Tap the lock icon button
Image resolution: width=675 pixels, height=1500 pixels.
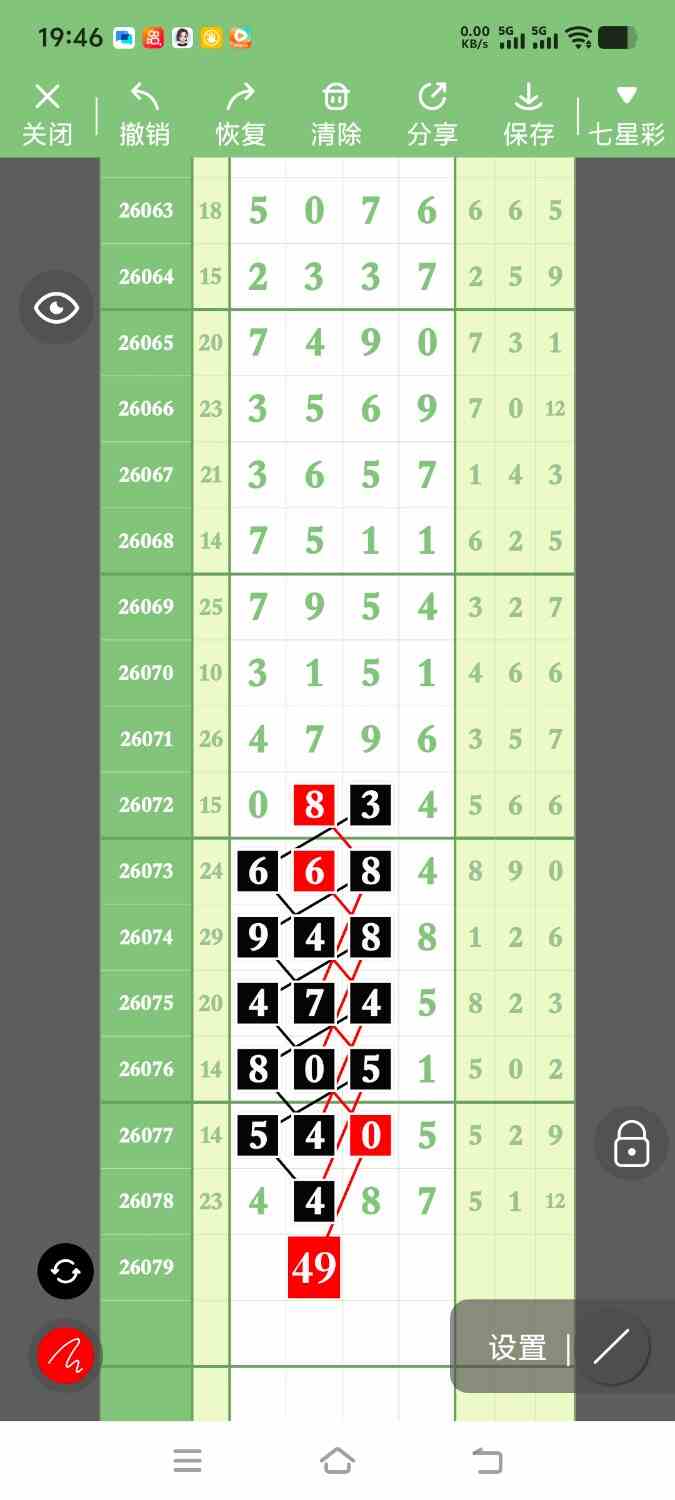tap(631, 1143)
